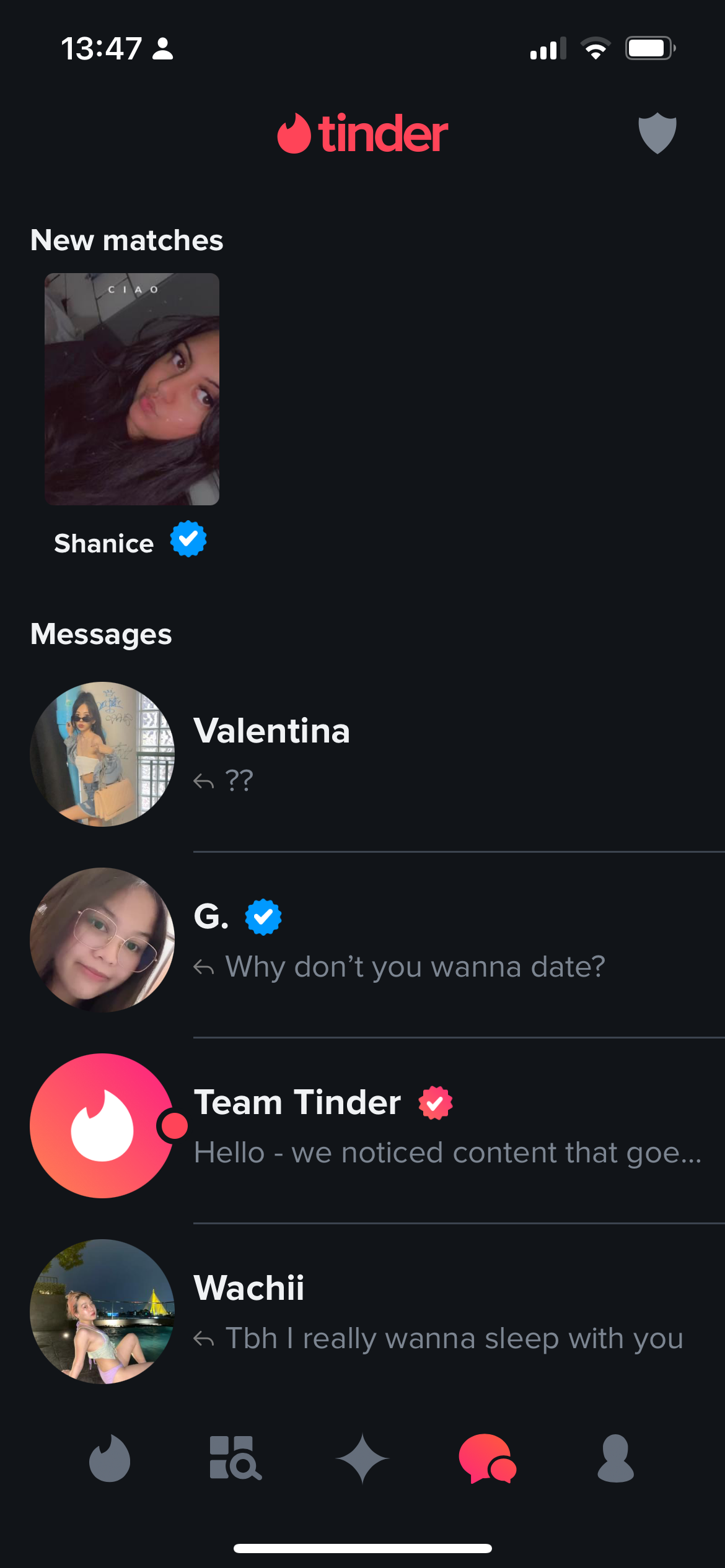Open the safety shield icon
725x1568 pixels.
coord(657,133)
